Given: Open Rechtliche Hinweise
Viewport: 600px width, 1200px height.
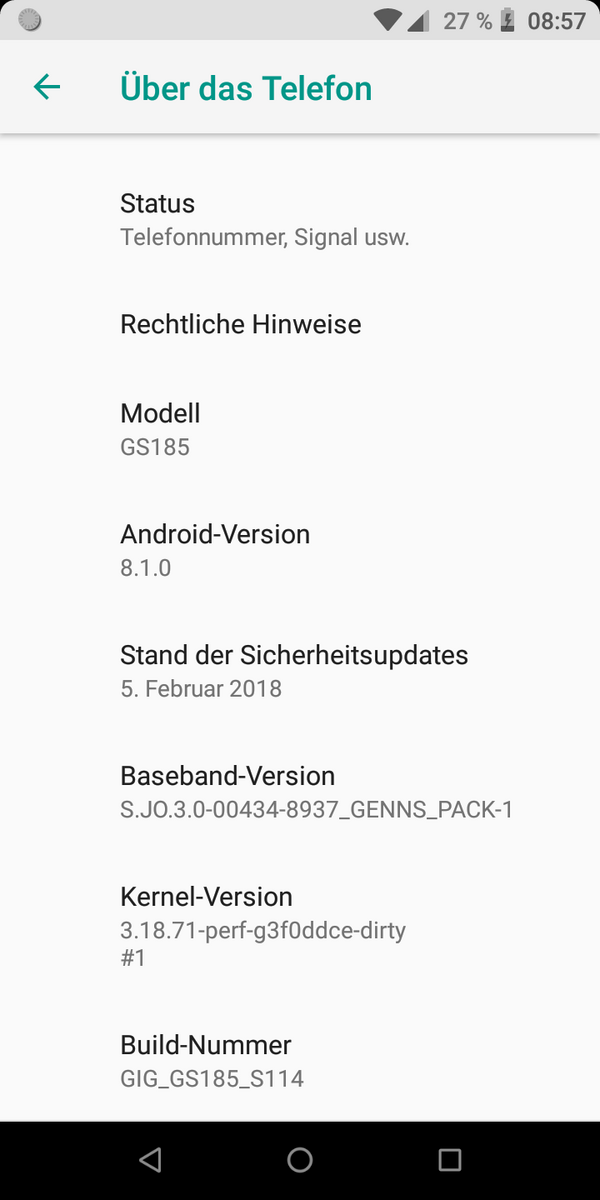Looking at the screenshot, I should (x=300, y=324).
